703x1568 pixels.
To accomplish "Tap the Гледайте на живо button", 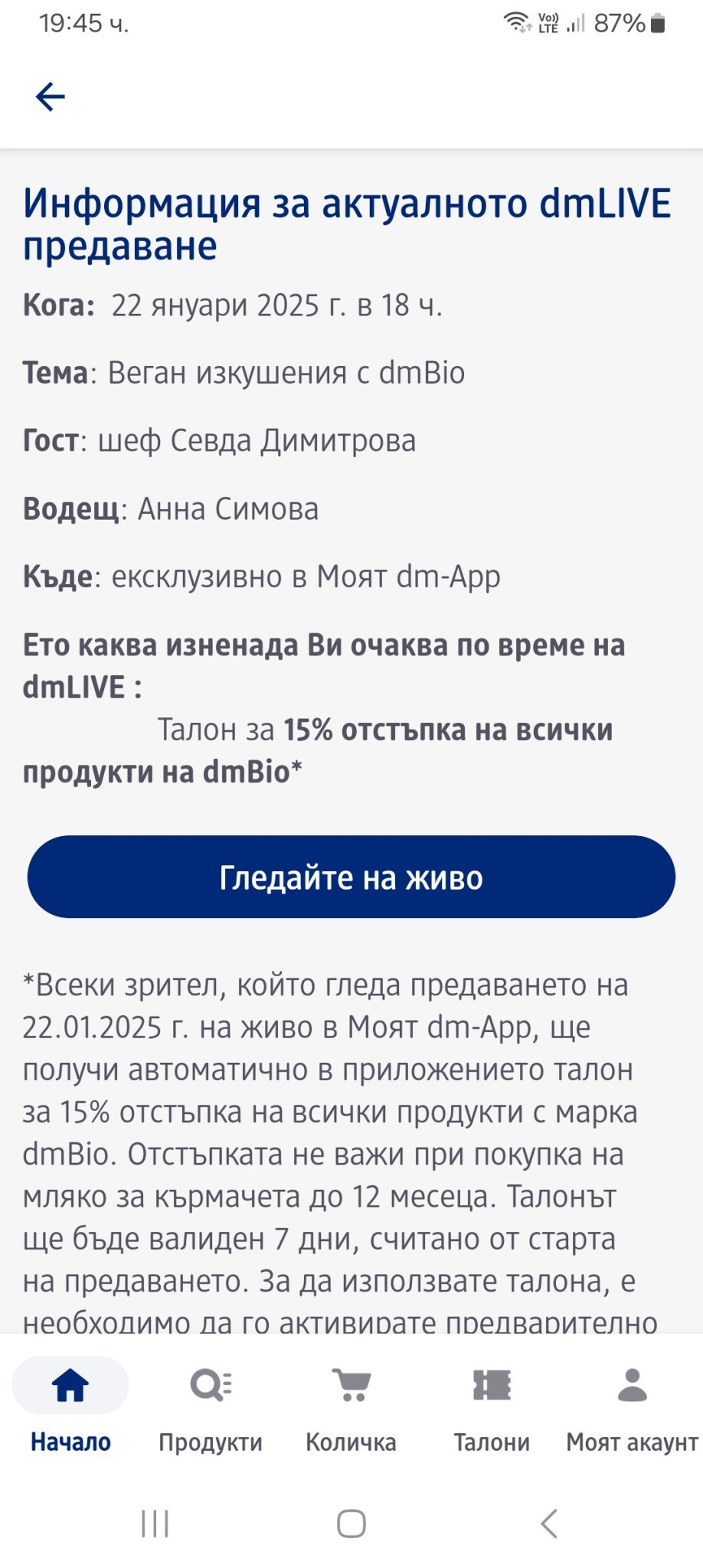I will click(351, 877).
